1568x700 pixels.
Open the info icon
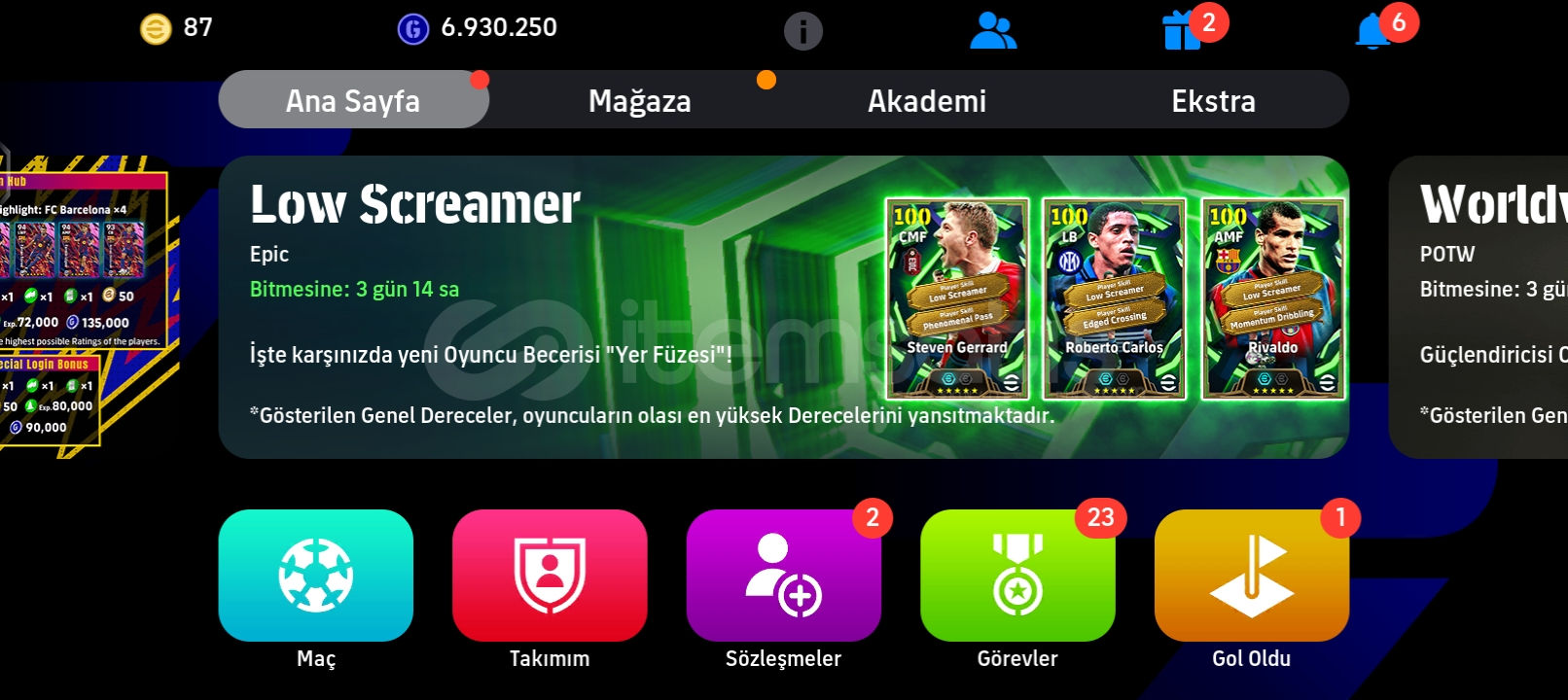(x=802, y=31)
